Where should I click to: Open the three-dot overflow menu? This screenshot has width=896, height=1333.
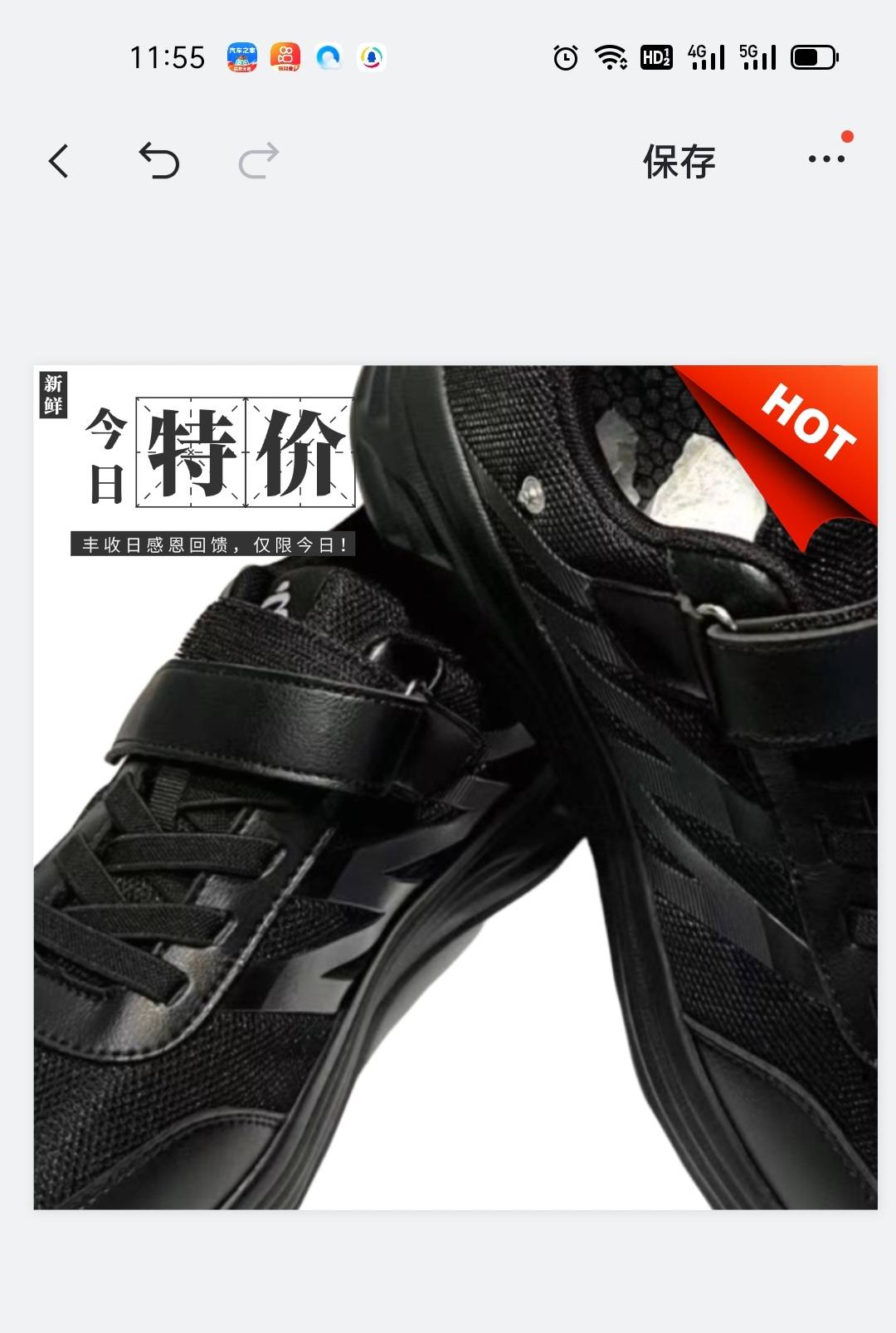(826, 159)
